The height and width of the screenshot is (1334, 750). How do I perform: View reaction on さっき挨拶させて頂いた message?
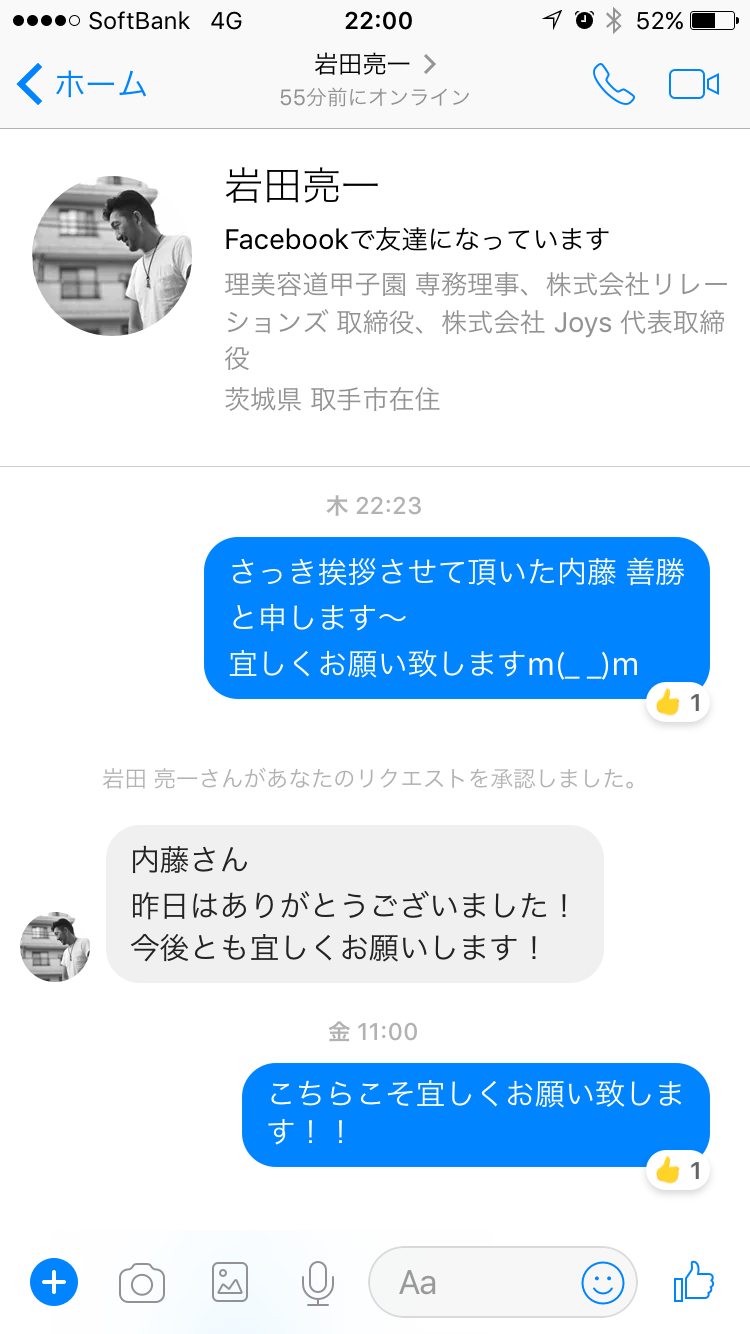click(678, 703)
